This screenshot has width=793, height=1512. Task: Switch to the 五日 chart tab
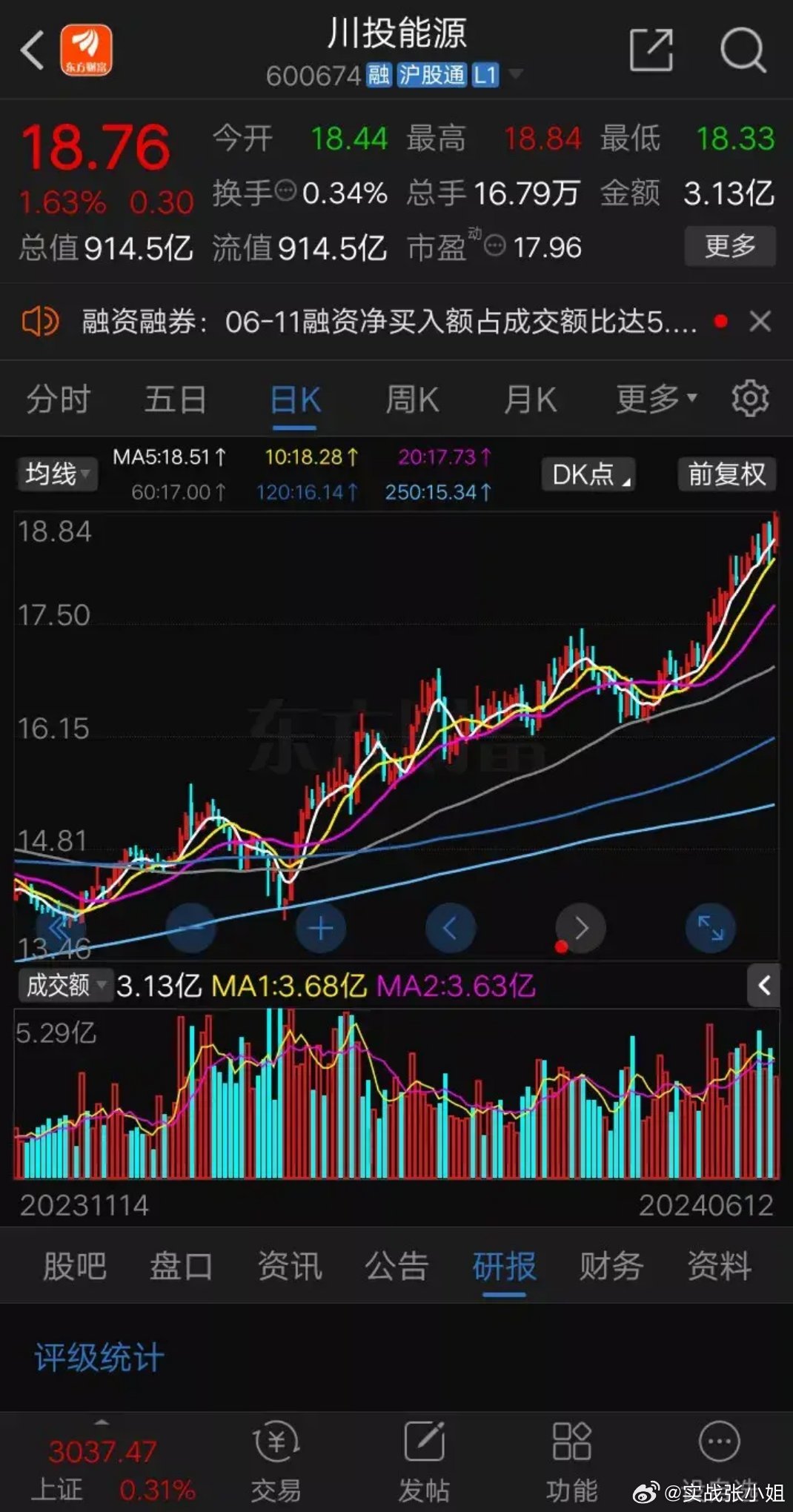coord(175,399)
